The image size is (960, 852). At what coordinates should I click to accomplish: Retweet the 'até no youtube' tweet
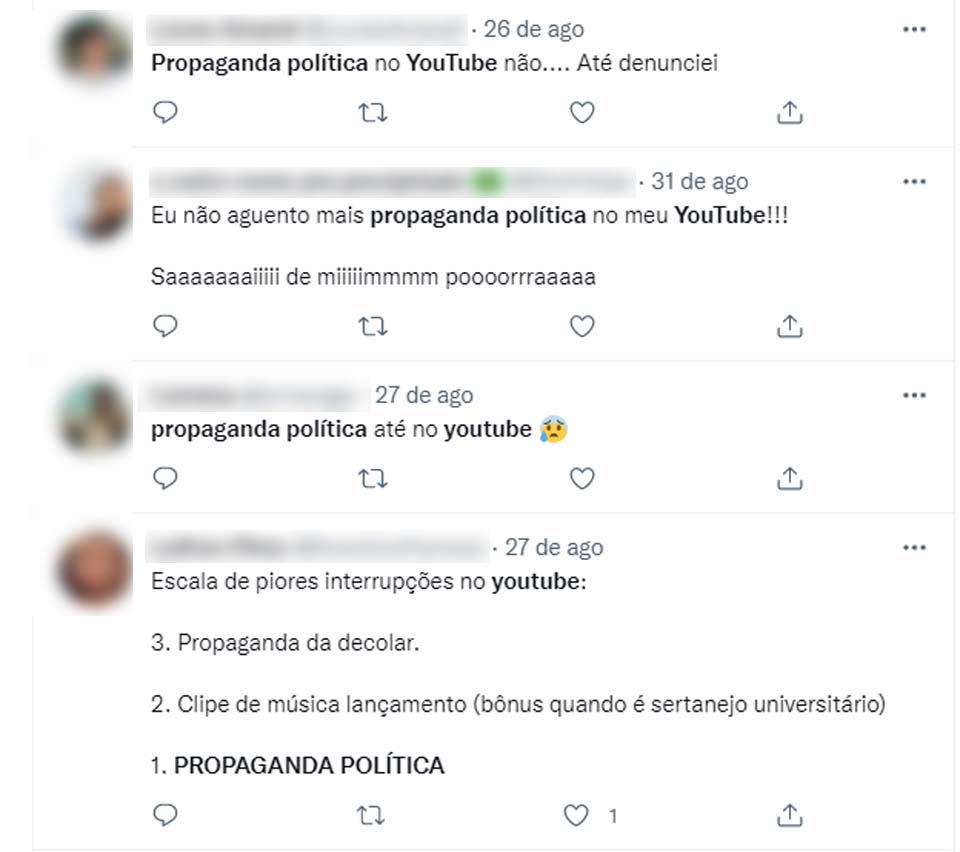373,479
